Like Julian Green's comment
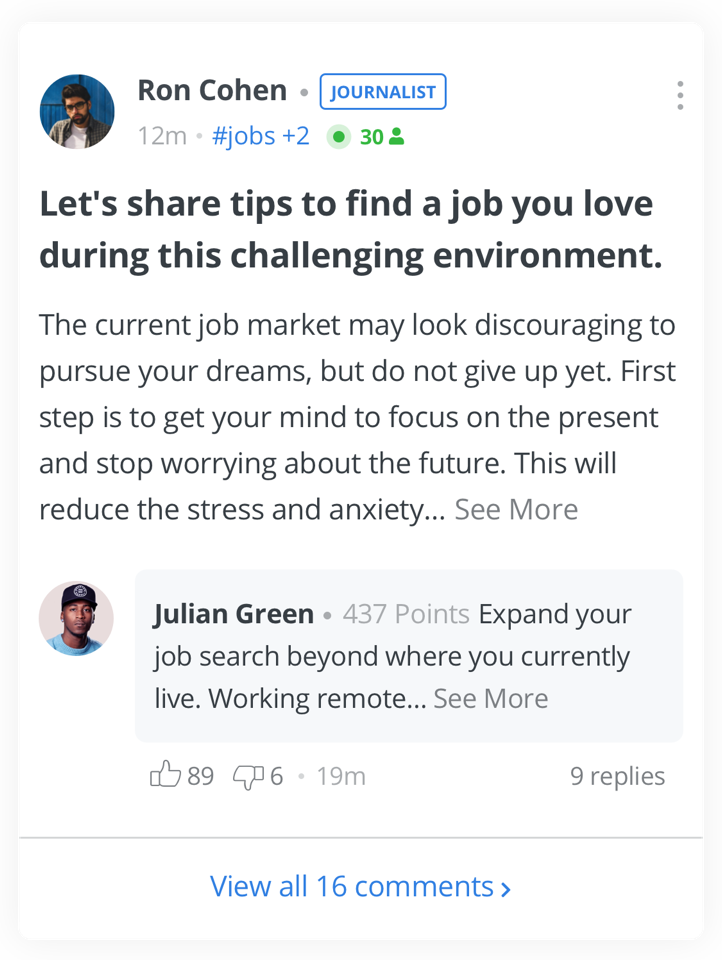722x960 pixels. coord(166,775)
